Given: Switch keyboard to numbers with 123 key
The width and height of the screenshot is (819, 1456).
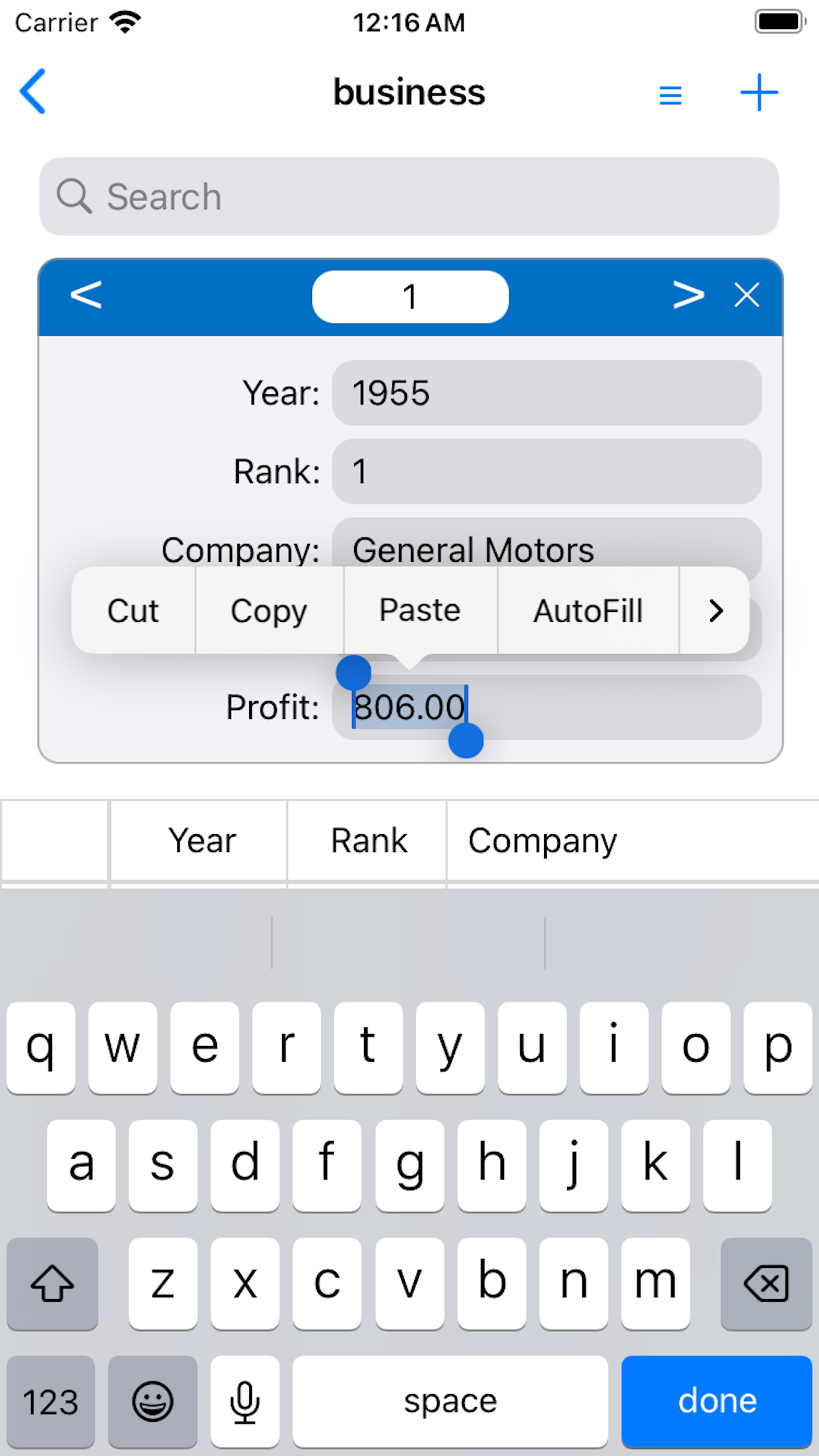Looking at the screenshot, I should click(51, 1402).
